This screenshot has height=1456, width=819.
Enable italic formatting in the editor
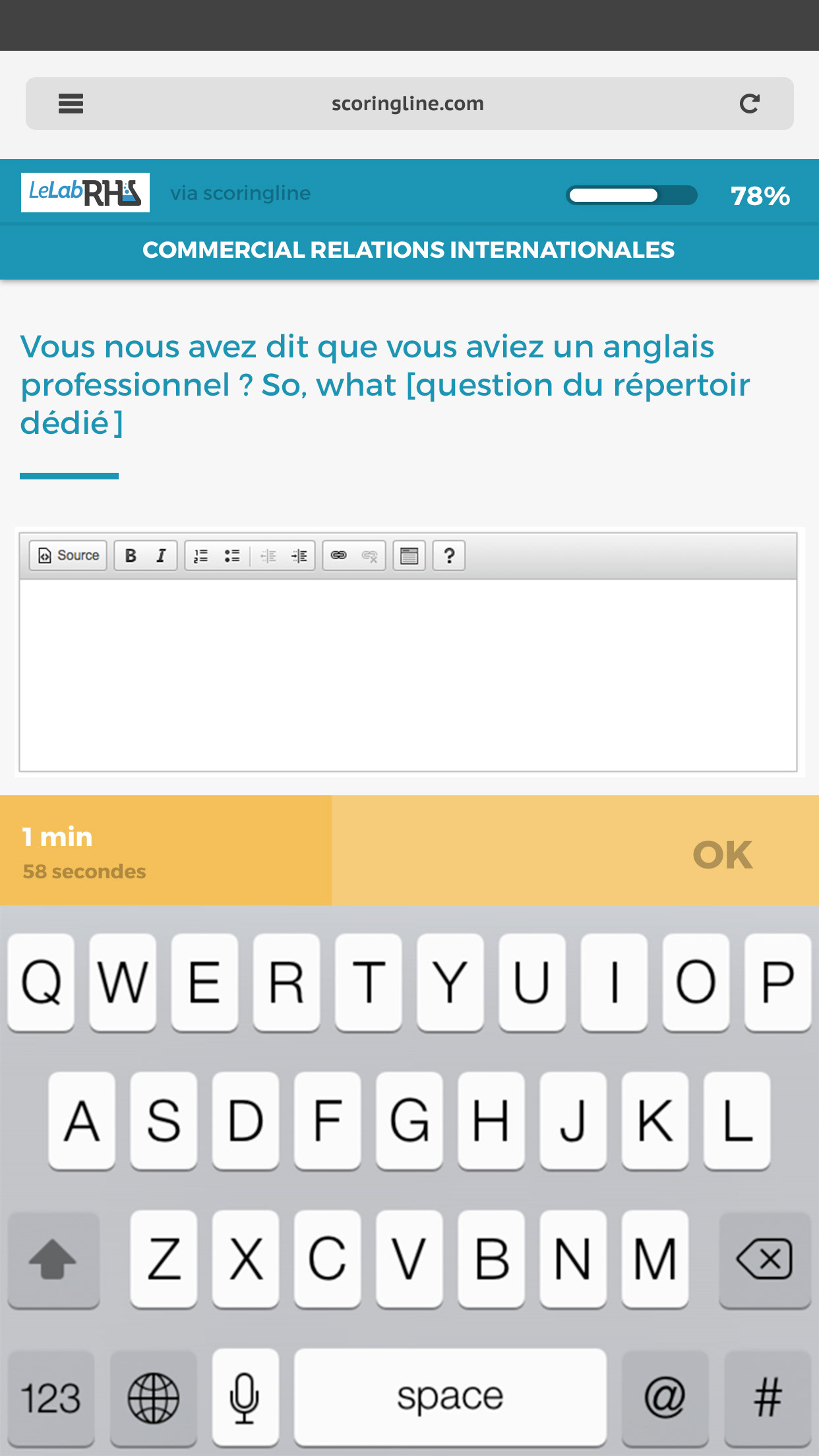pos(161,555)
